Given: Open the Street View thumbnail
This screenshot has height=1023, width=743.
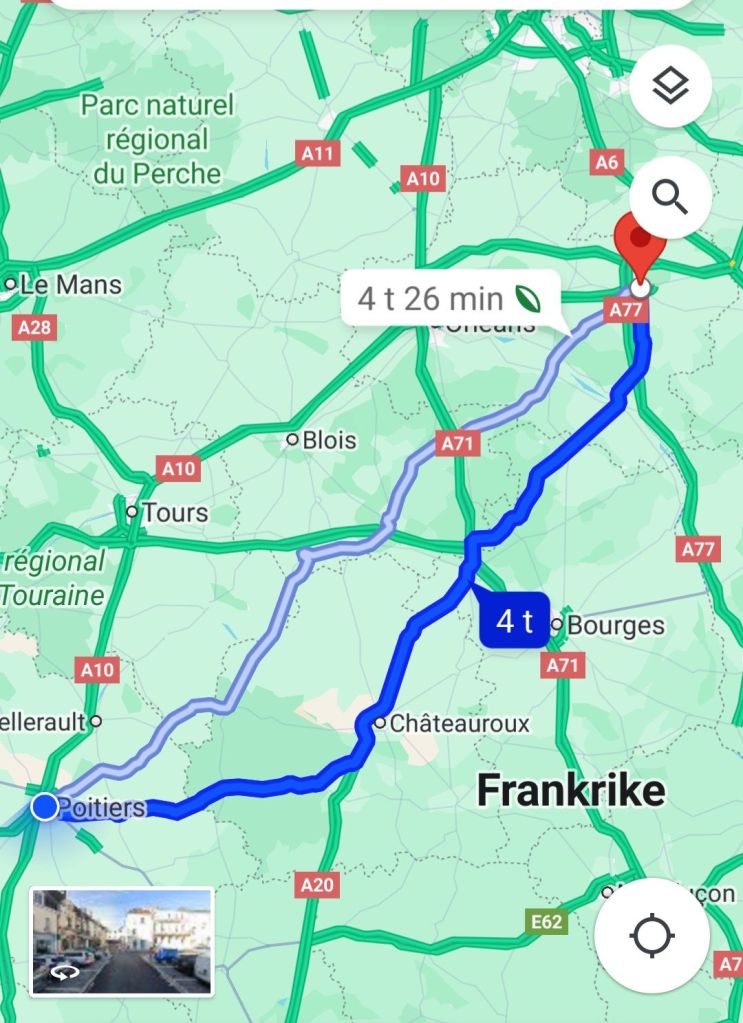Looking at the screenshot, I should click(x=122, y=942).
